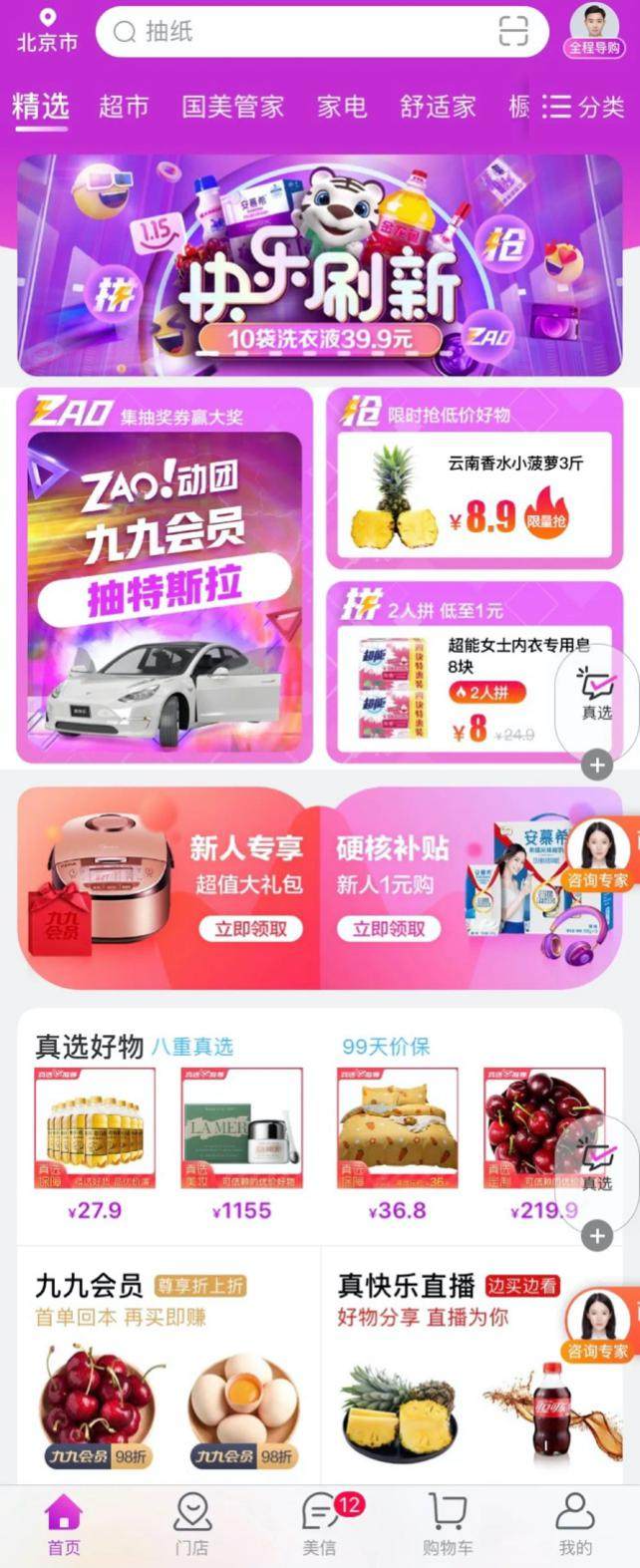Switch to the 舒适家 tab

(438, 107)
